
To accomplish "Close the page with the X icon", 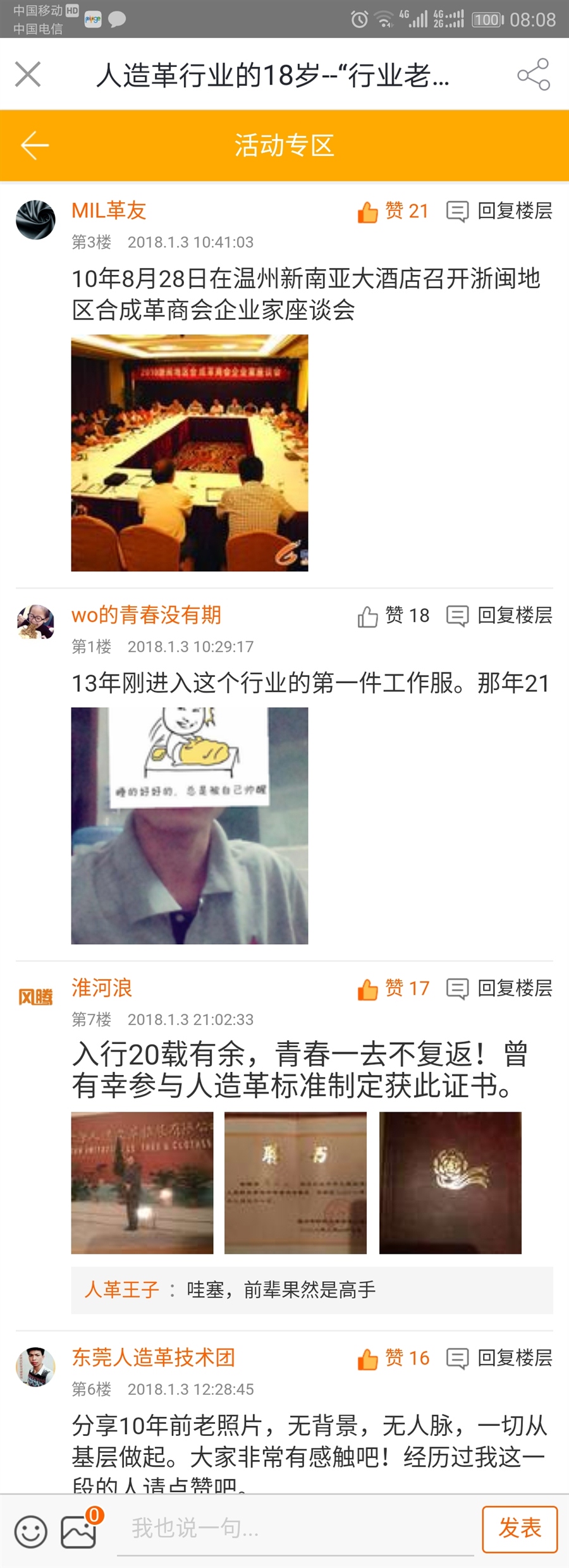I will pyautogui.click(x=28, y=75).
